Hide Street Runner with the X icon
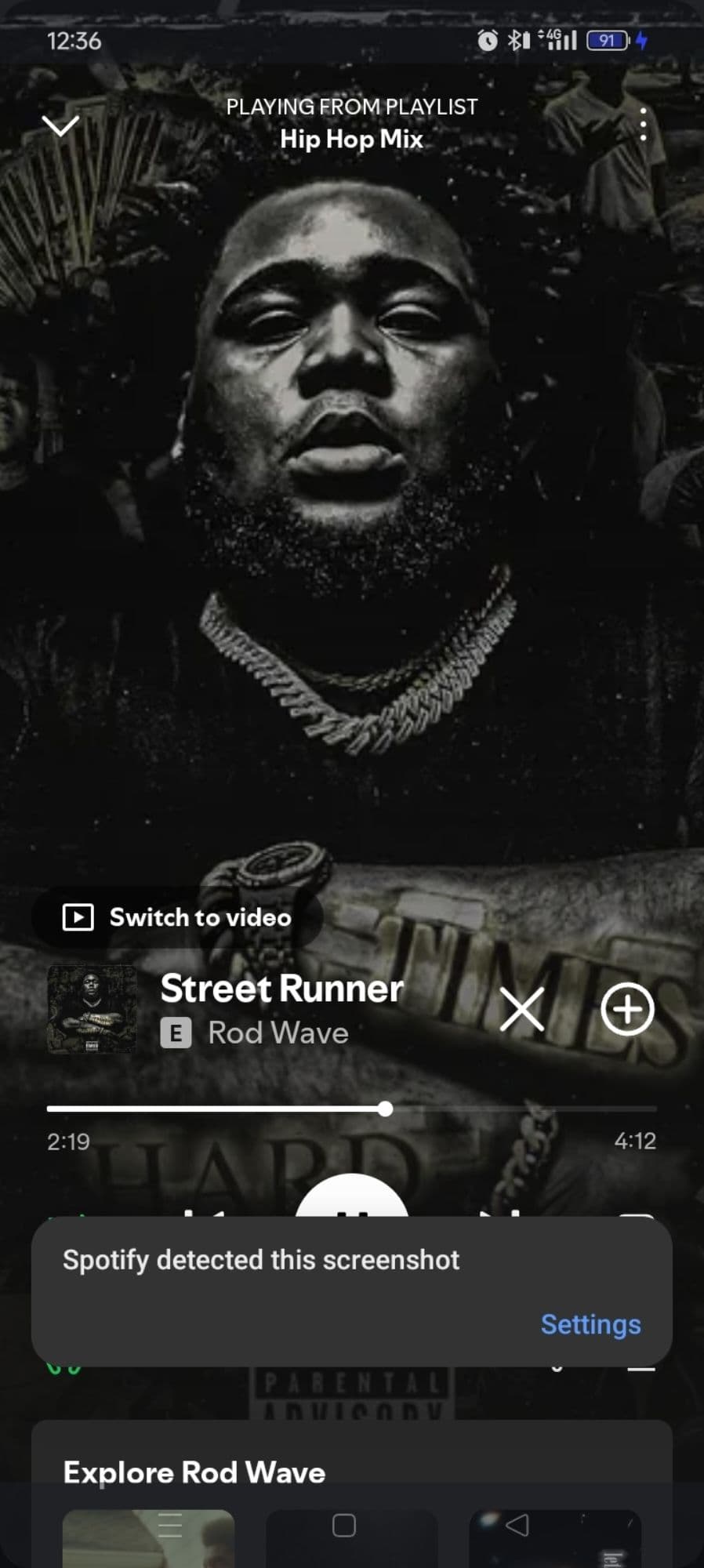Screen dimensions: 704x1568 pos(521,1009)
